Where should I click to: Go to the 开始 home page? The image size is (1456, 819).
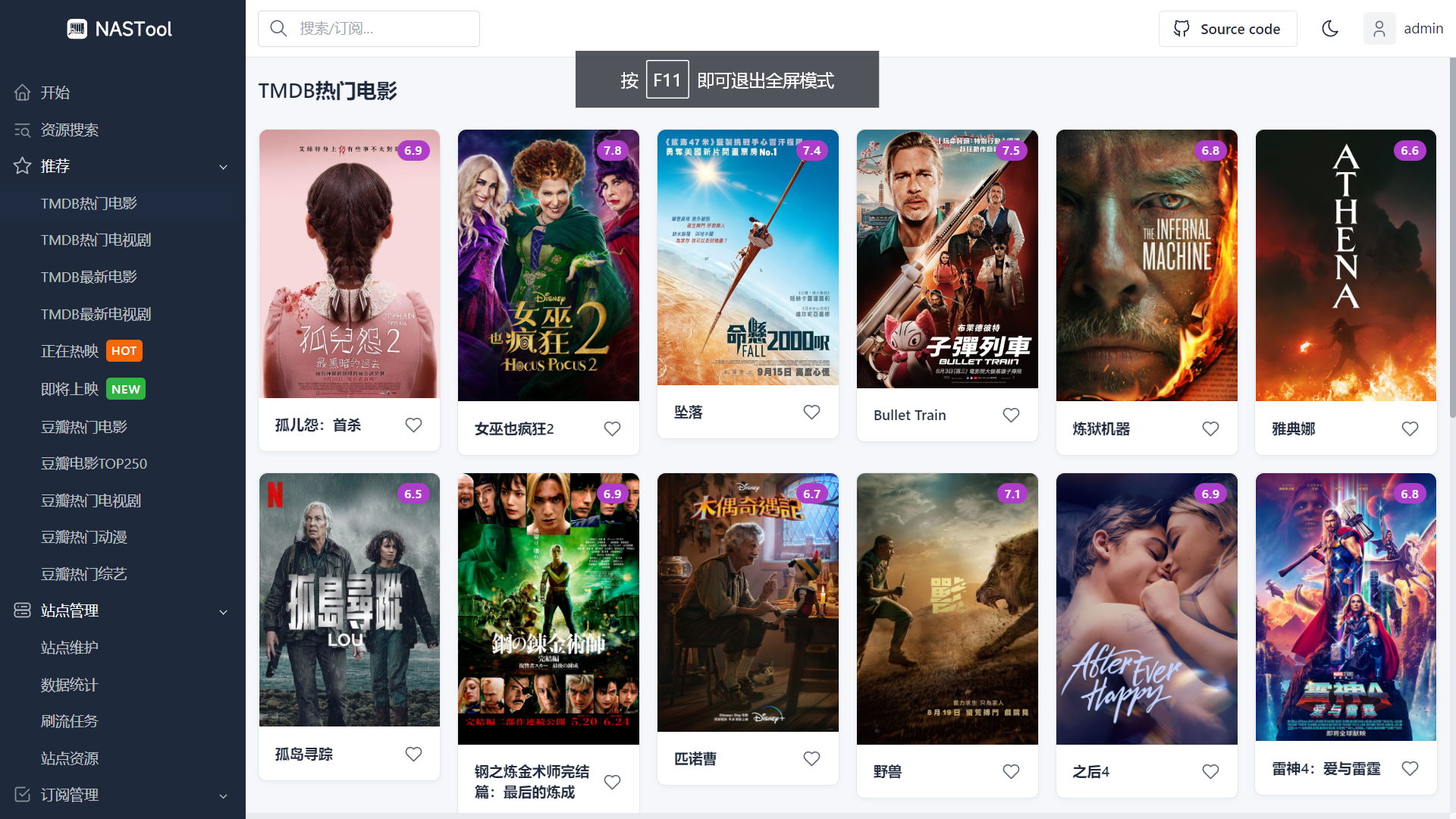tap(55, 93)
